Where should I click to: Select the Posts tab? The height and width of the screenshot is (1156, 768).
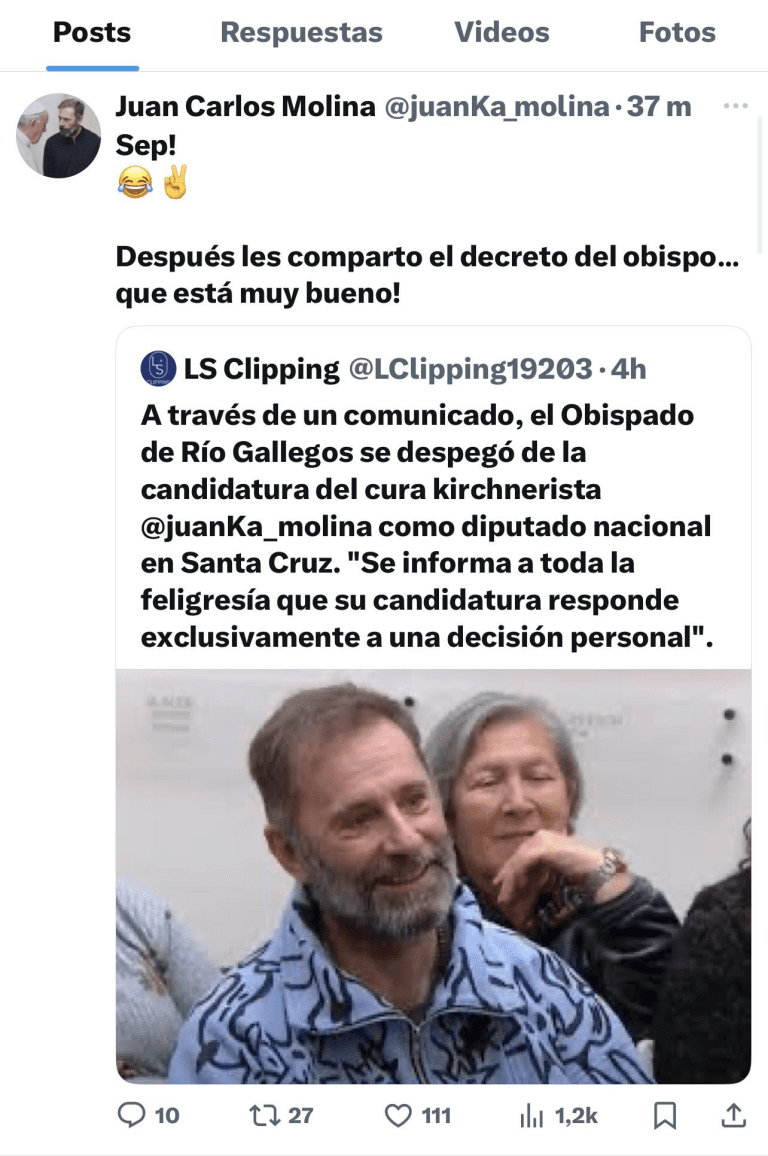coord(92,33)
